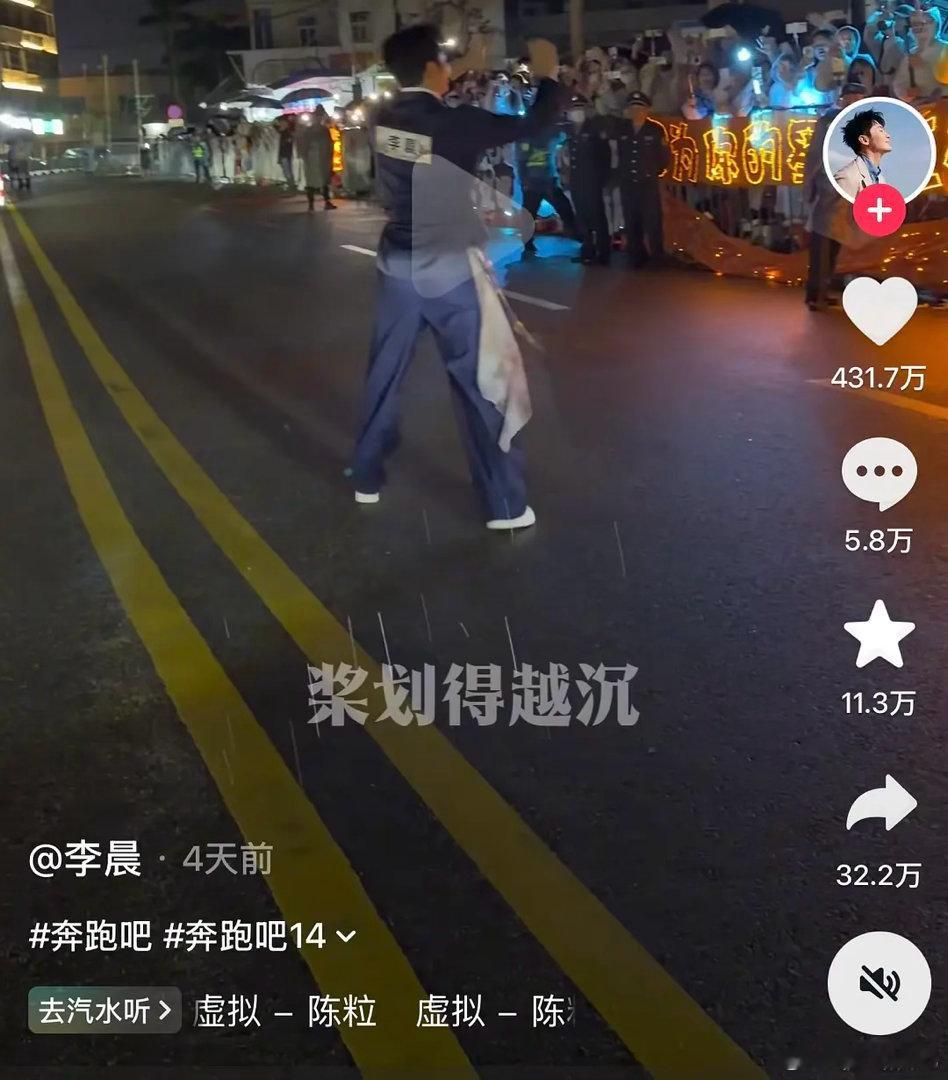Share this video using the arrow icon

881,803
